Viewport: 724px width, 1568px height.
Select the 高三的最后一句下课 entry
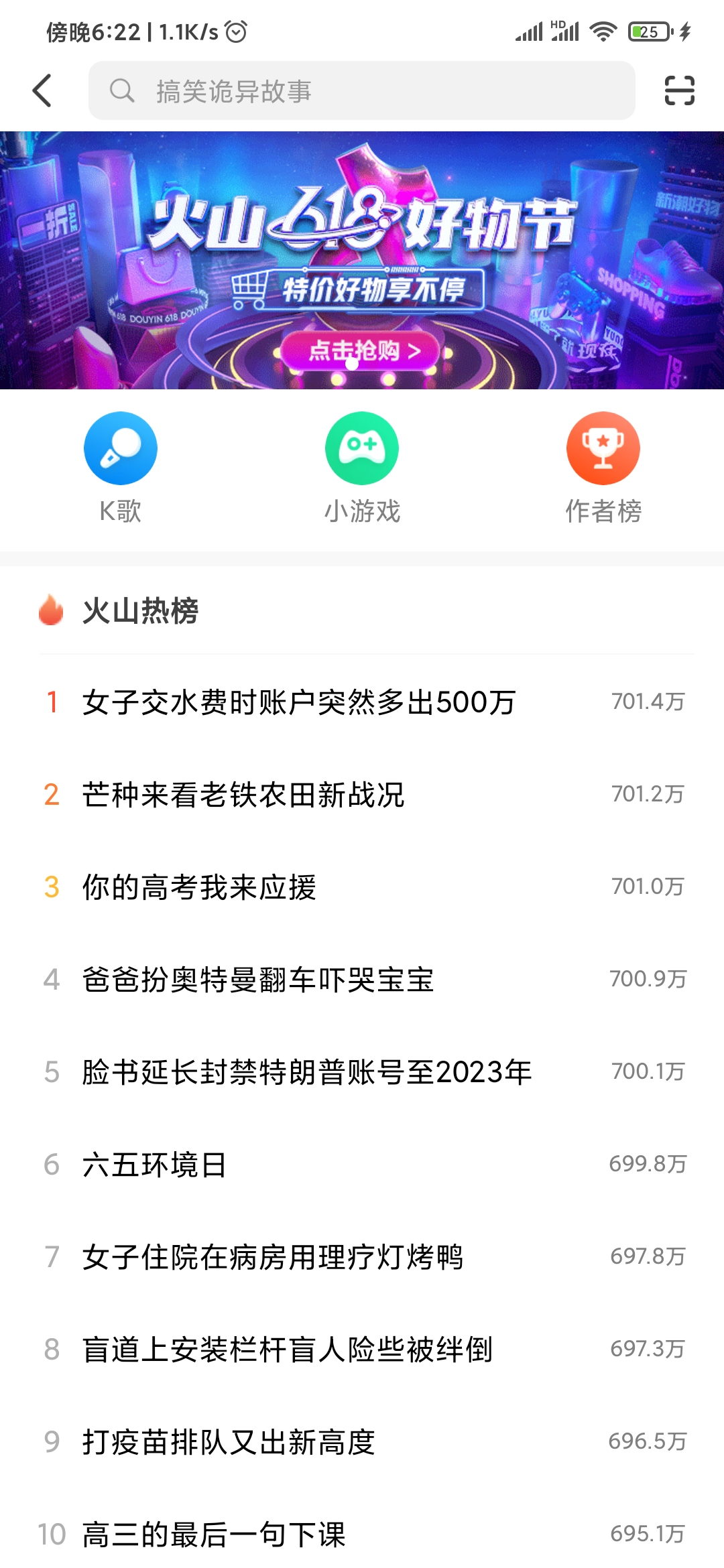(214, 1534)
